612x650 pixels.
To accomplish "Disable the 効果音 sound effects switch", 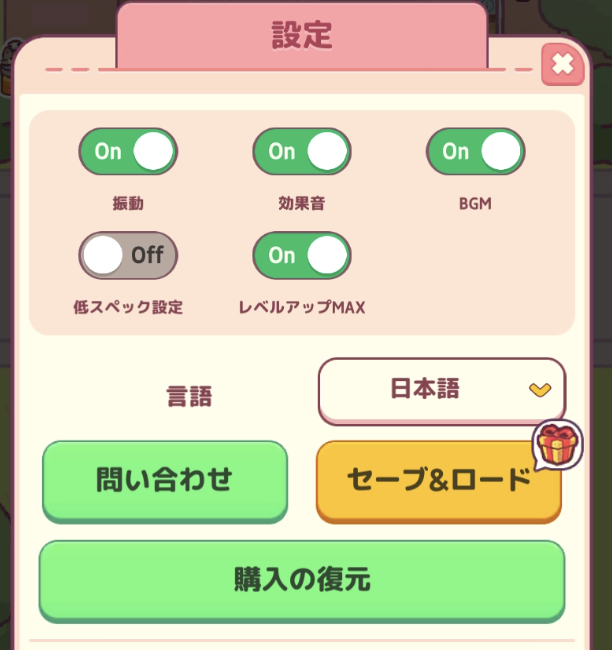I will (x=302, y=151).
